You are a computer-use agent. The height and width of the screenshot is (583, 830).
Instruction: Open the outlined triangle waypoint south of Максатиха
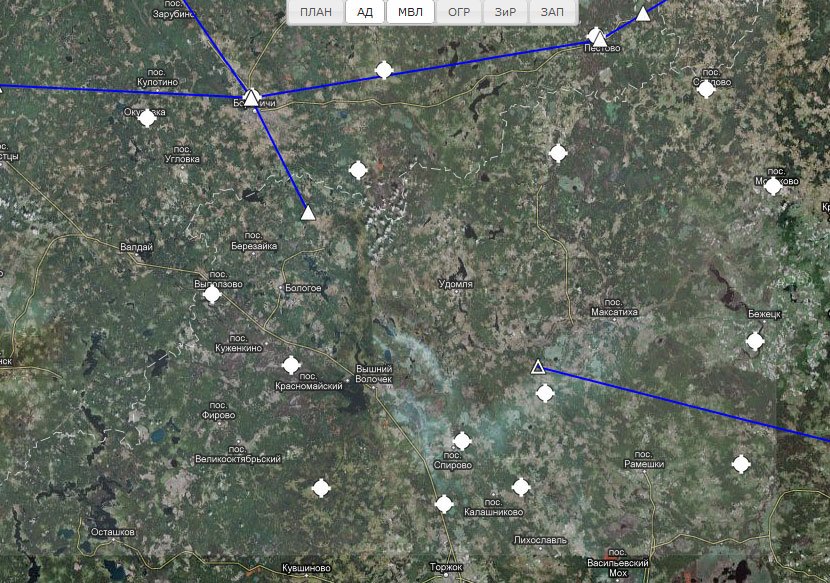coord(538,367)
